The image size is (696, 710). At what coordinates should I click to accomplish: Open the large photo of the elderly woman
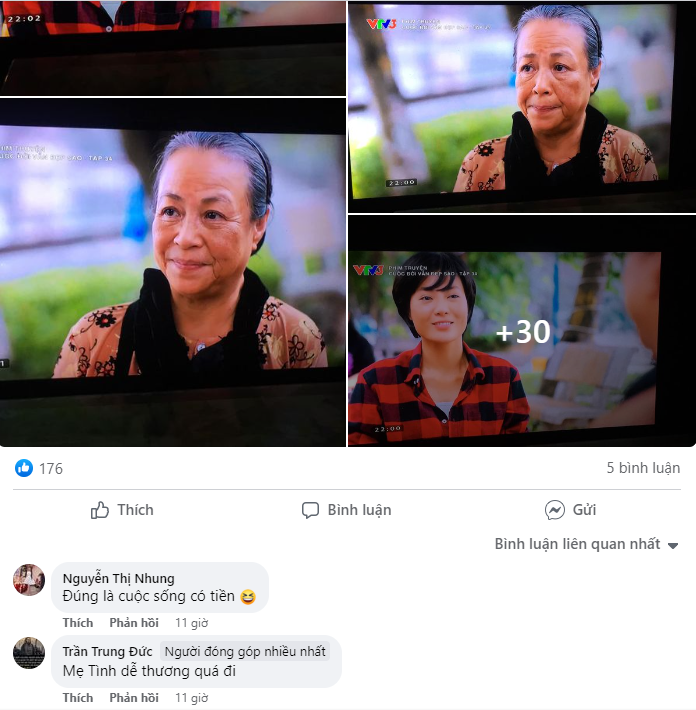[173, 270]
